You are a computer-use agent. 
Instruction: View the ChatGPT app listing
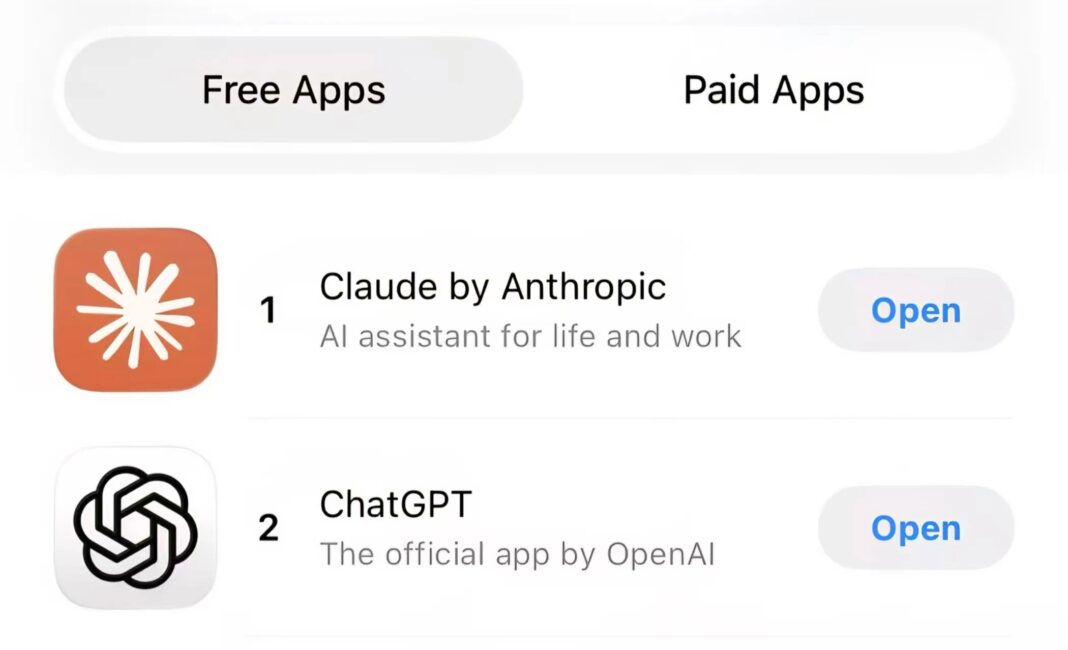pos(395,505)
